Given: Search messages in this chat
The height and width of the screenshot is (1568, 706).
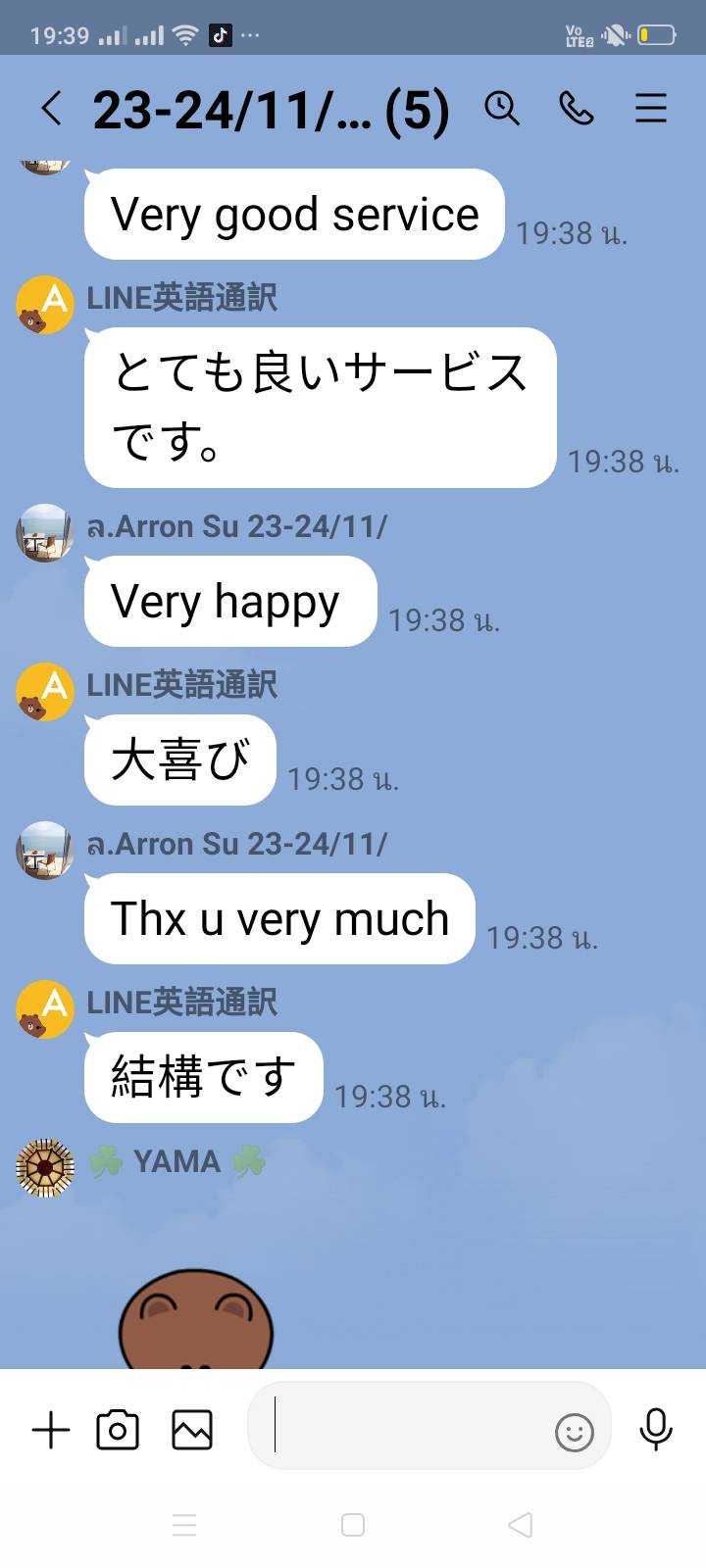Looking at the screenshot, I should coord(502,108).
